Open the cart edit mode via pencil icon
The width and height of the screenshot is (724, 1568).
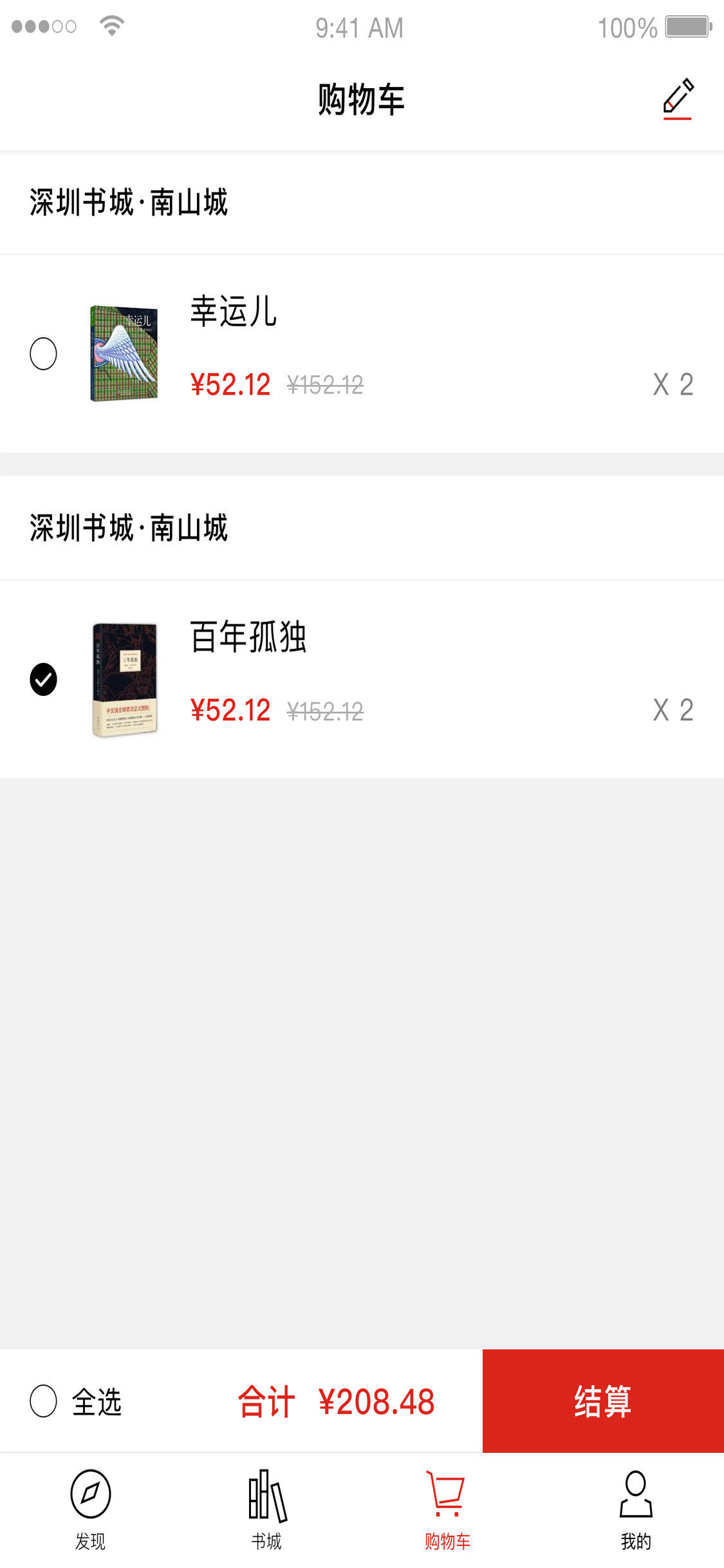click(x=676, y=98)
